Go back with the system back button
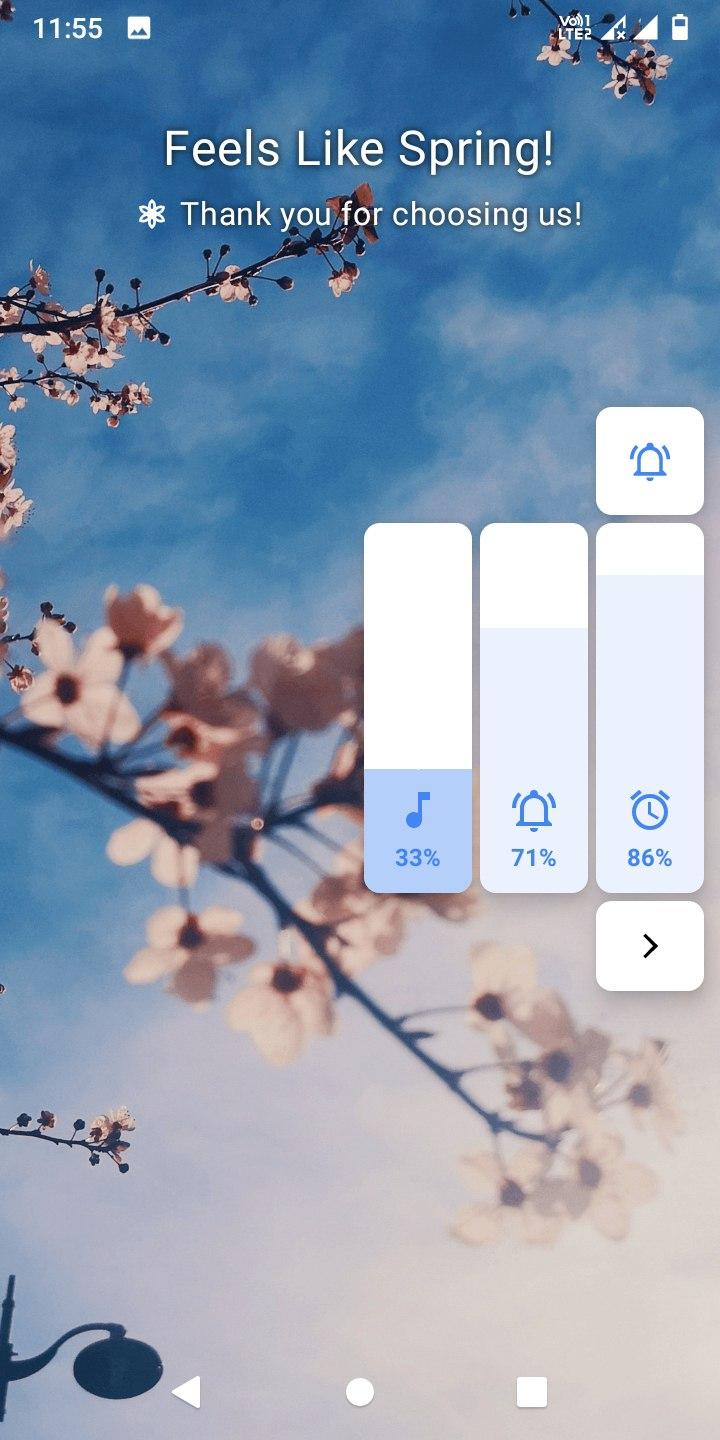This screenshot has width=720, height=1440. tap(186, 1392)
